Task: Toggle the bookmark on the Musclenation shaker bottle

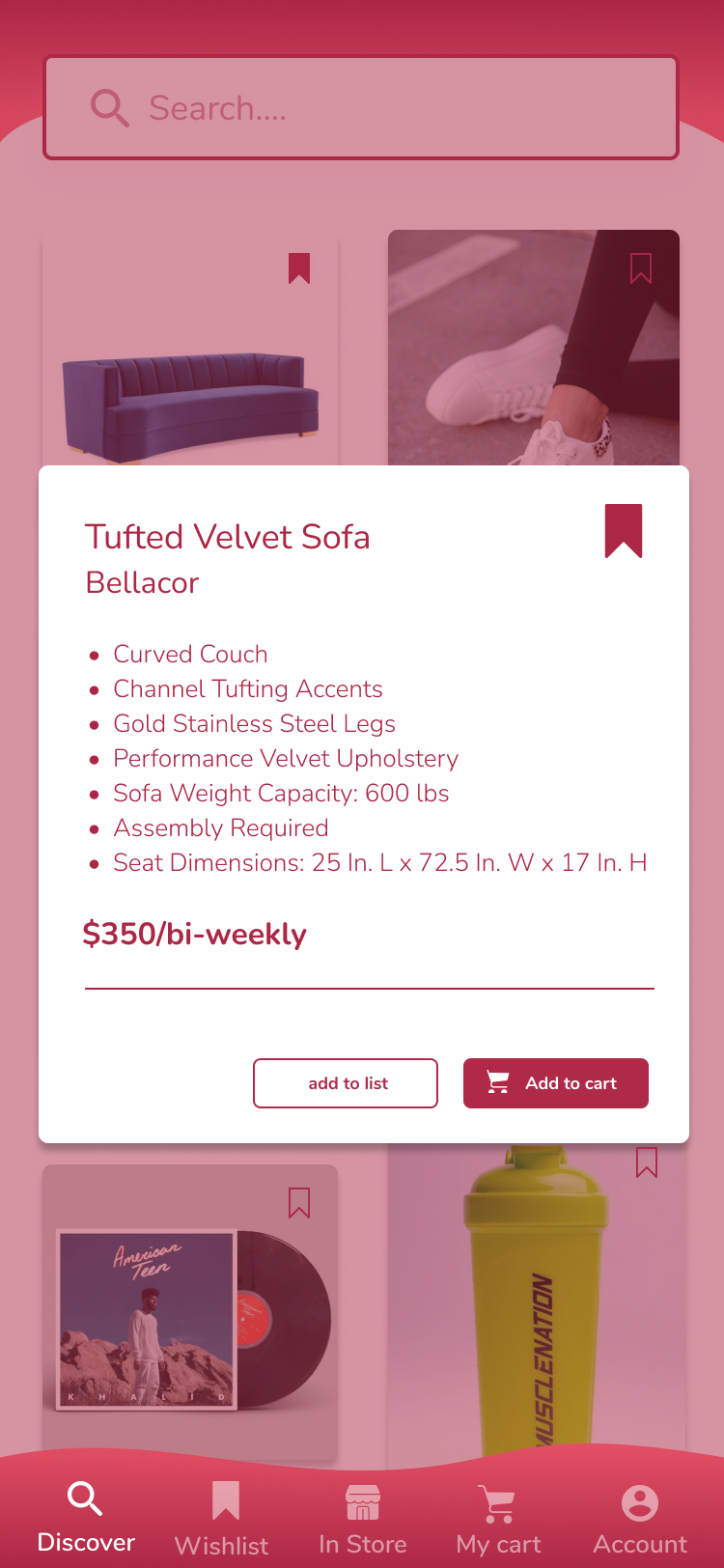Action: (647, 1164)
